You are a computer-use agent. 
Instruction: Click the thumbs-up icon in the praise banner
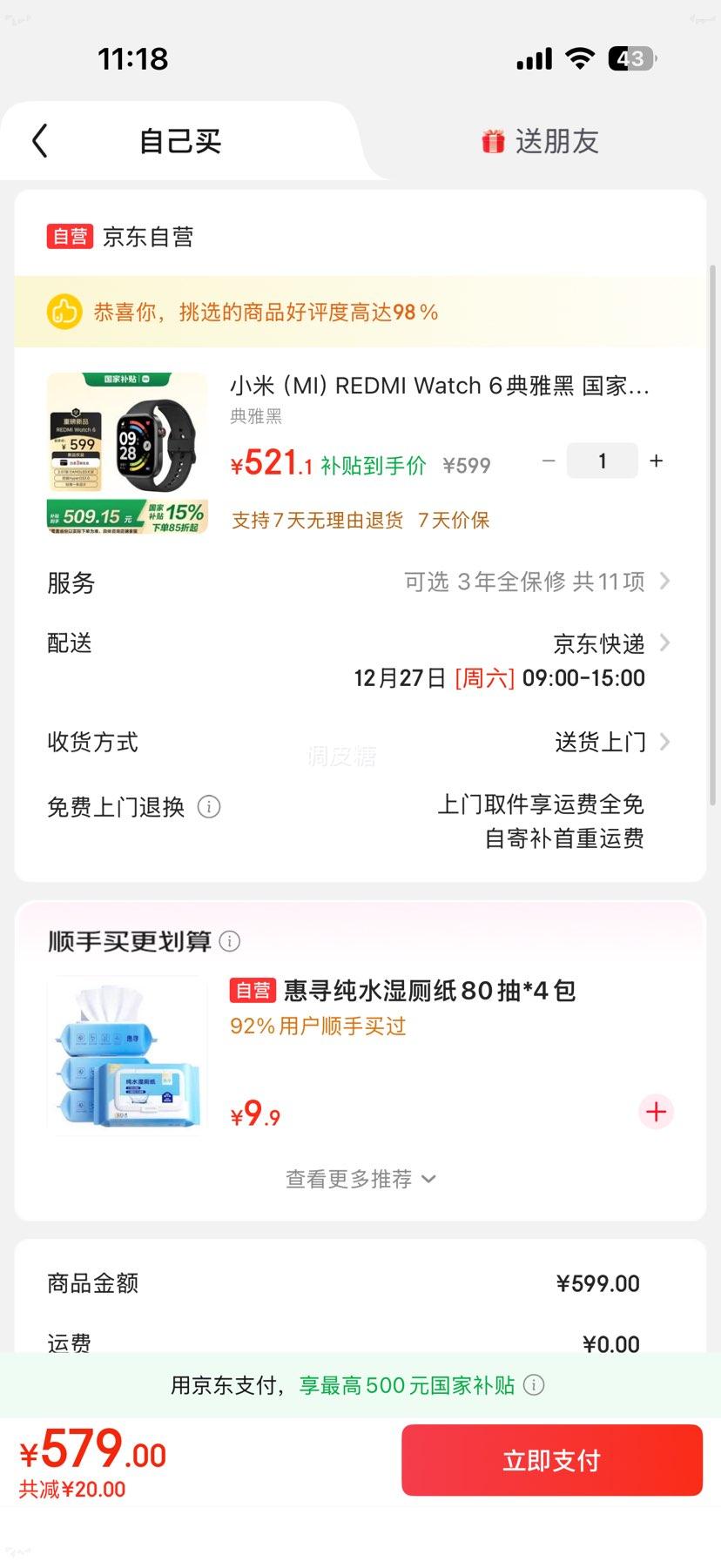point(63,311)
